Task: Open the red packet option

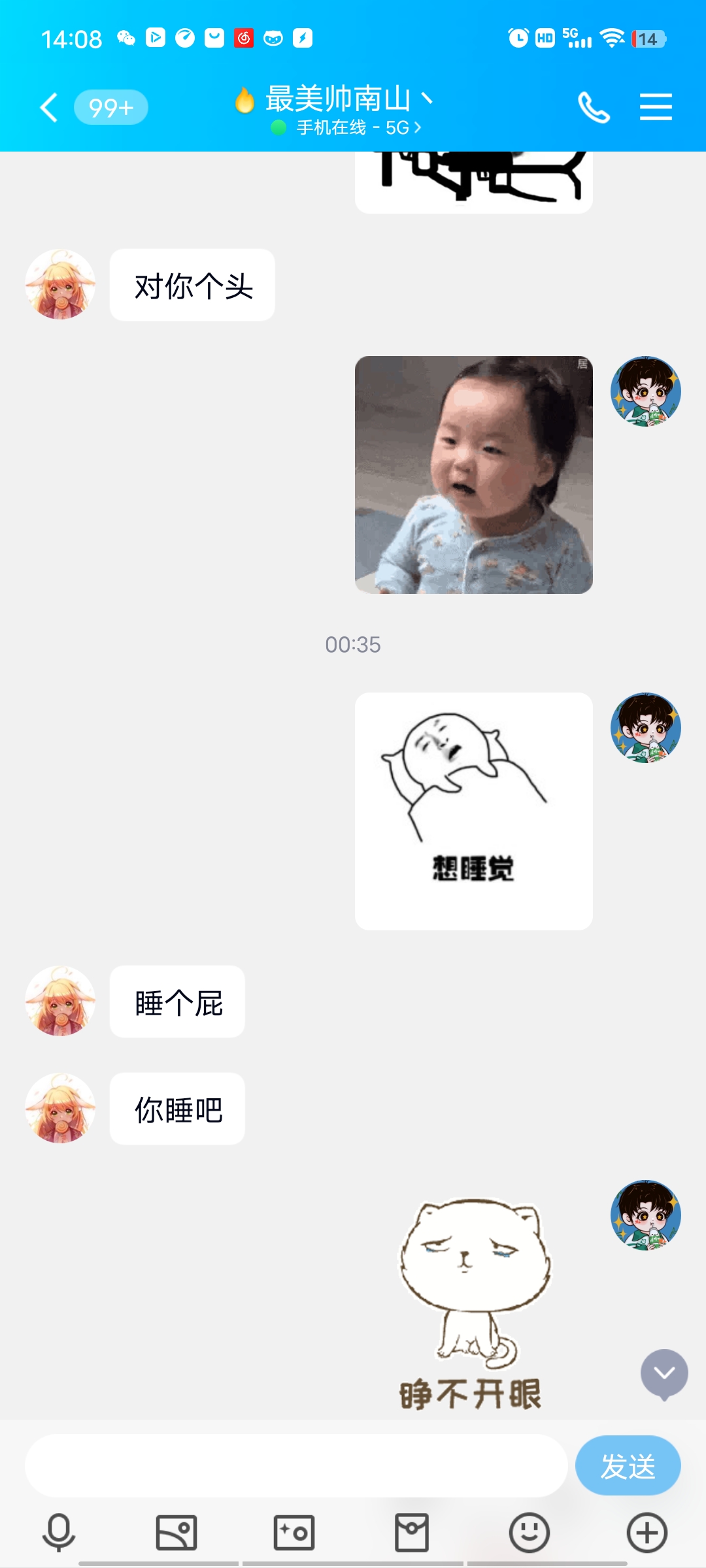Action: click(412, 1533)
